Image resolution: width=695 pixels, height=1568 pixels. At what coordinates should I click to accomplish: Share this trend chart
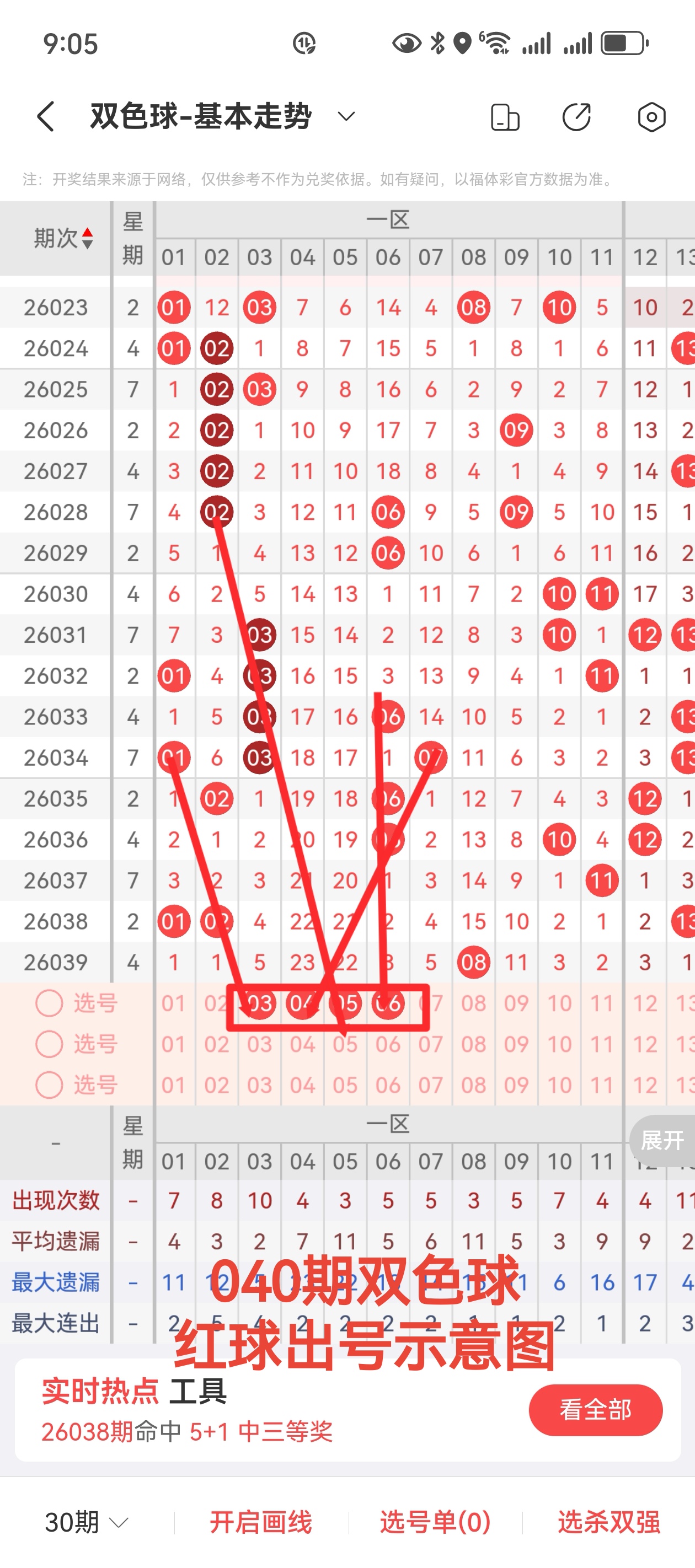point(576,117)
